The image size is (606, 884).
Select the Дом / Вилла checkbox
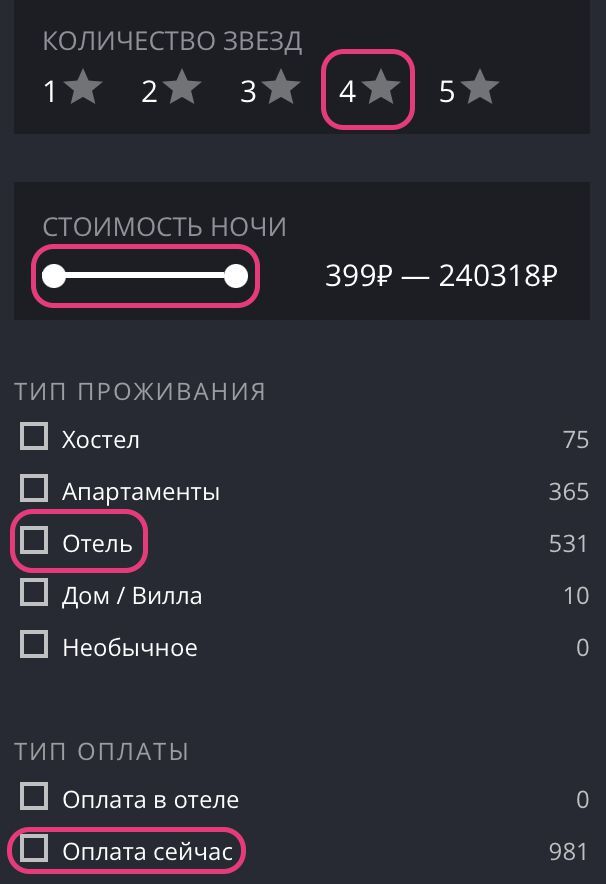35,593
